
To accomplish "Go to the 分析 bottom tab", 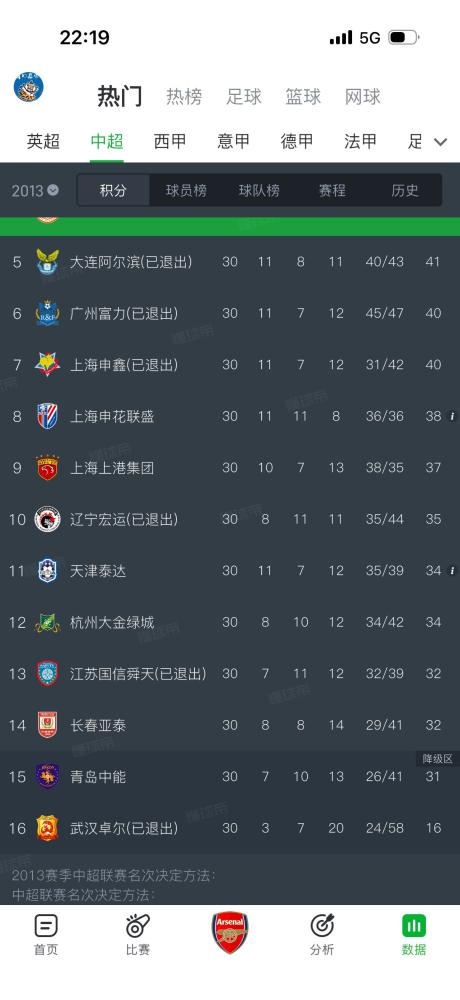I will [x=322, y=934].
